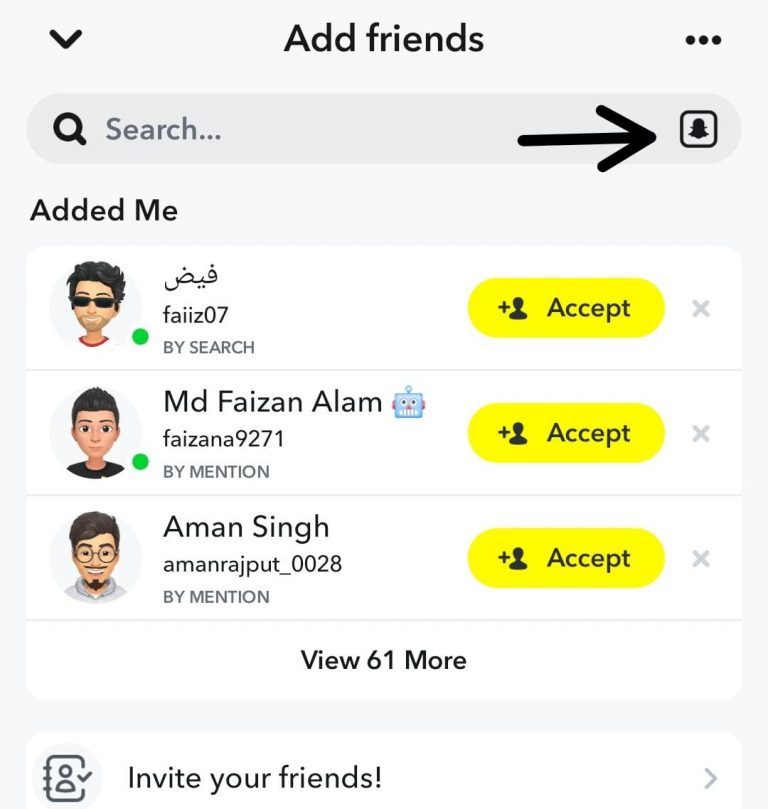Open the Add friends title area
Viewport: 768px width, 809px height.
coord(384,39)
